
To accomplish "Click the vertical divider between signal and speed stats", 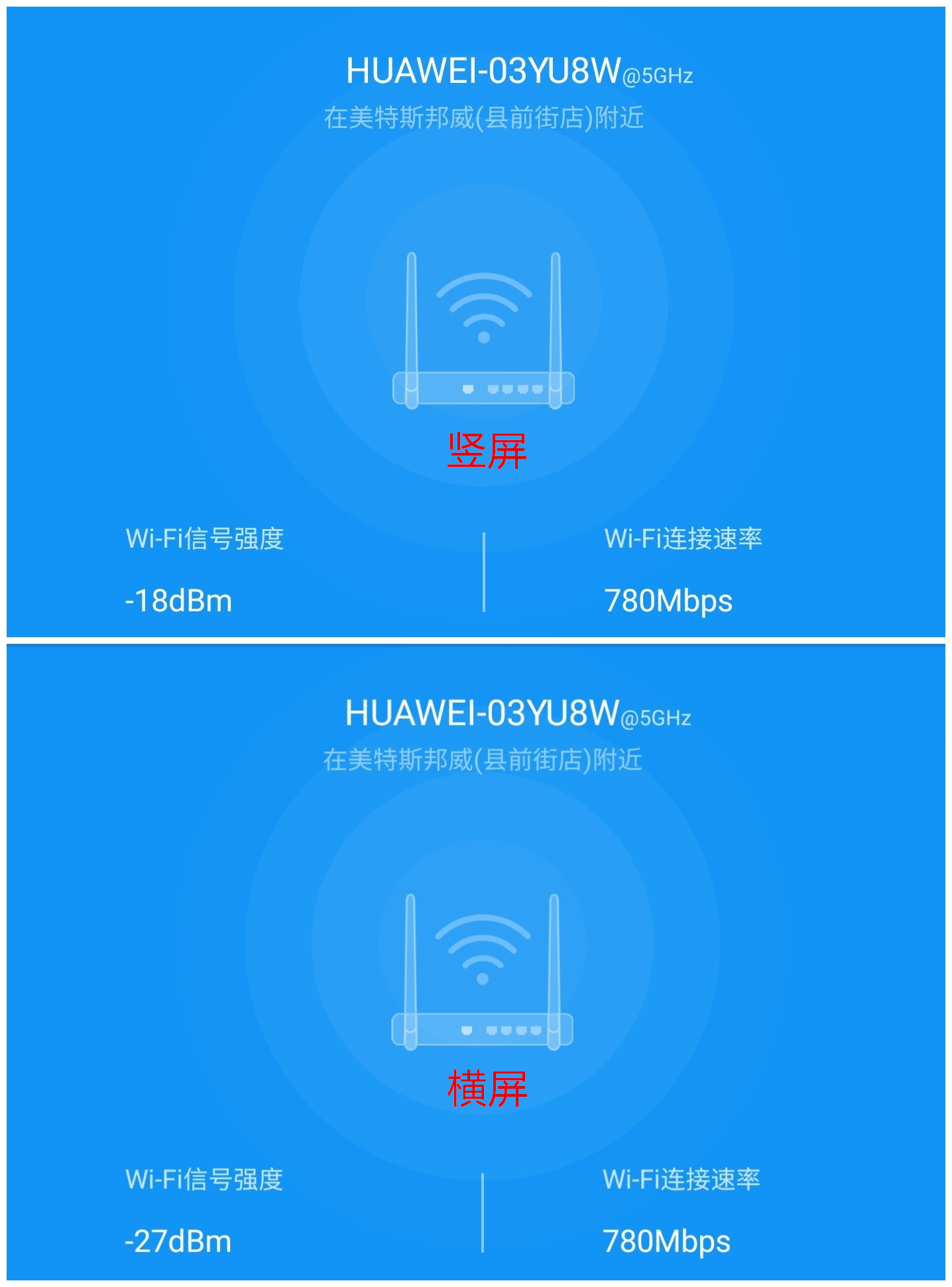I will click(485, 570).
